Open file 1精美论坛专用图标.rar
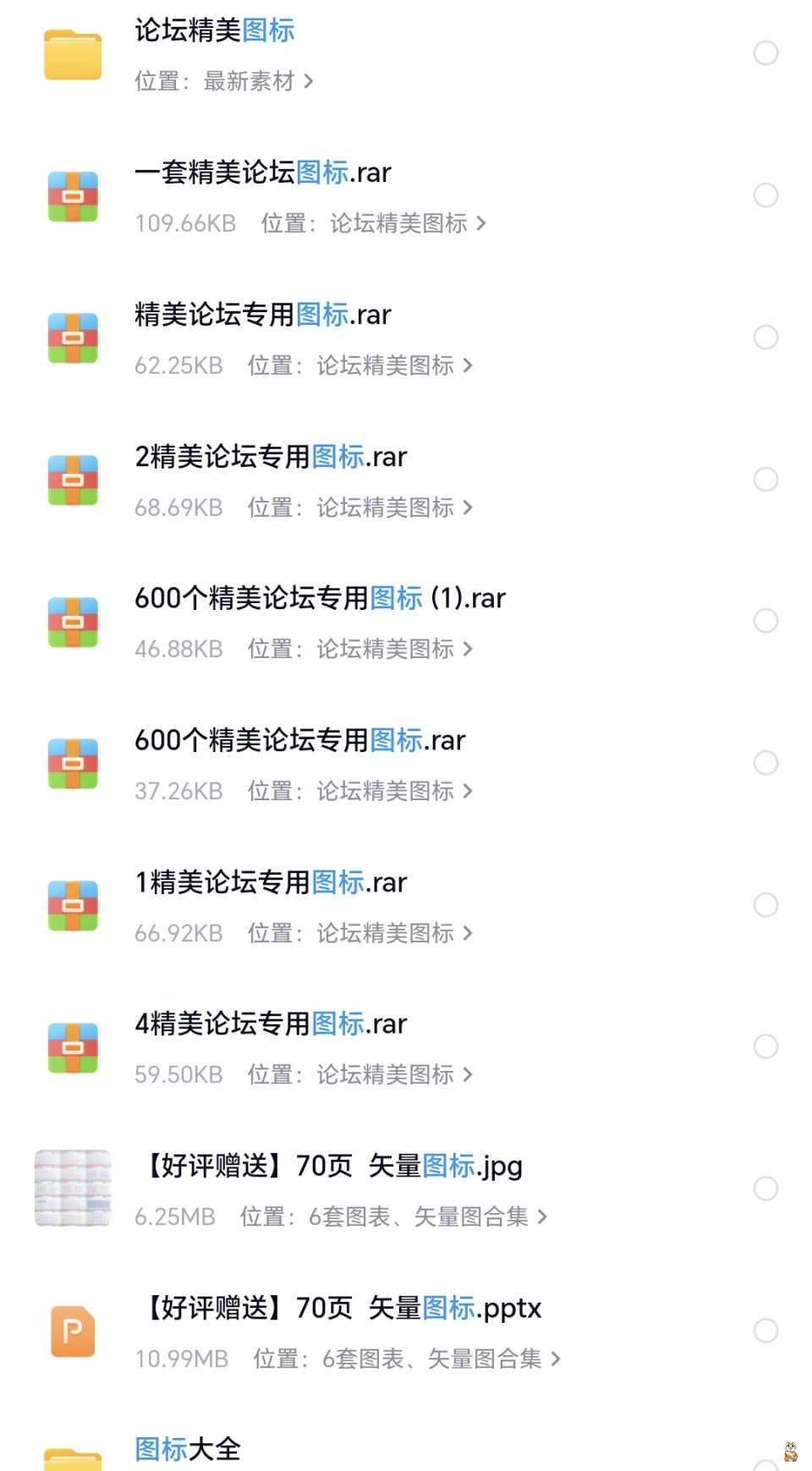The height and width of the screenshot is (1471, 812). coord(271,882)
